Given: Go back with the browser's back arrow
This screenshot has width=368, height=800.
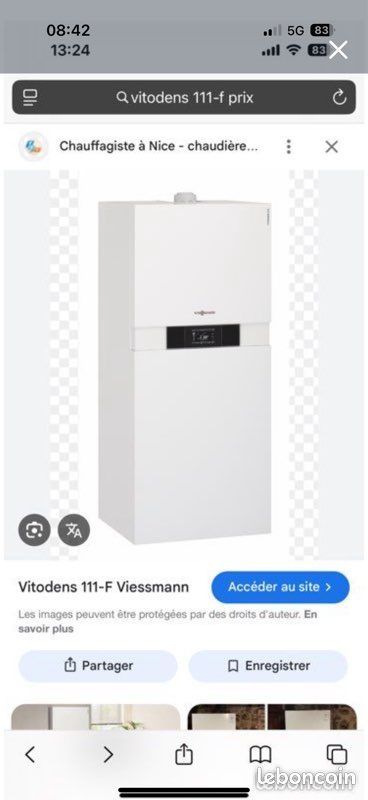Looking at the screenshot, I should 30,755.
